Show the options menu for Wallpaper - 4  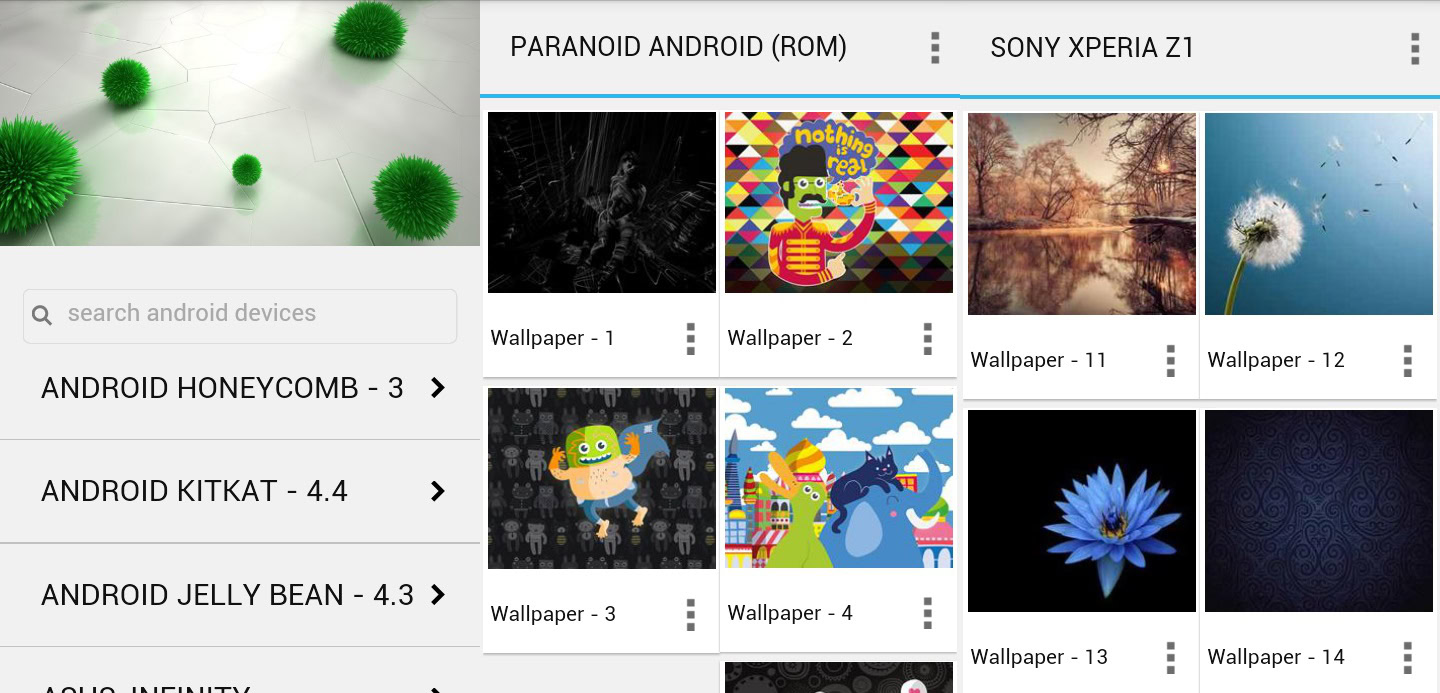pyautogui.click(x=927, y=613)
